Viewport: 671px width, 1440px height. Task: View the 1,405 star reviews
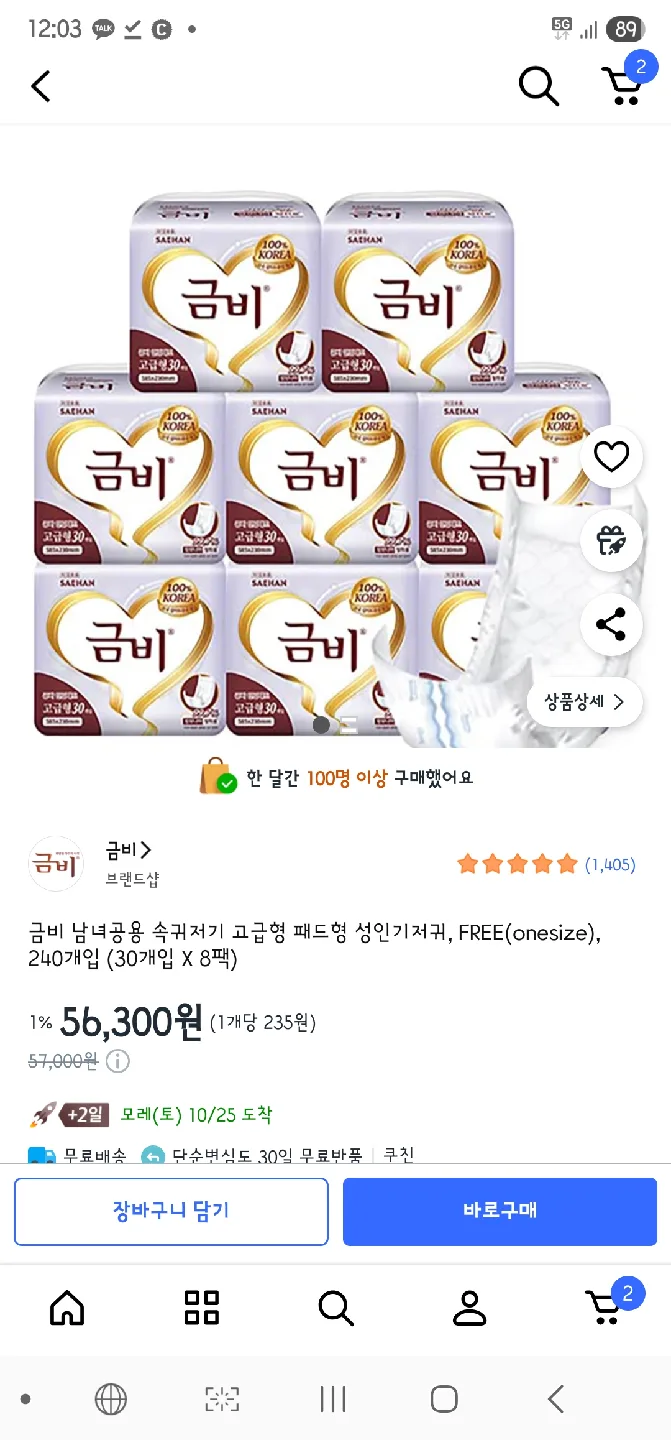pyautogui.click(x=546, y=864)
